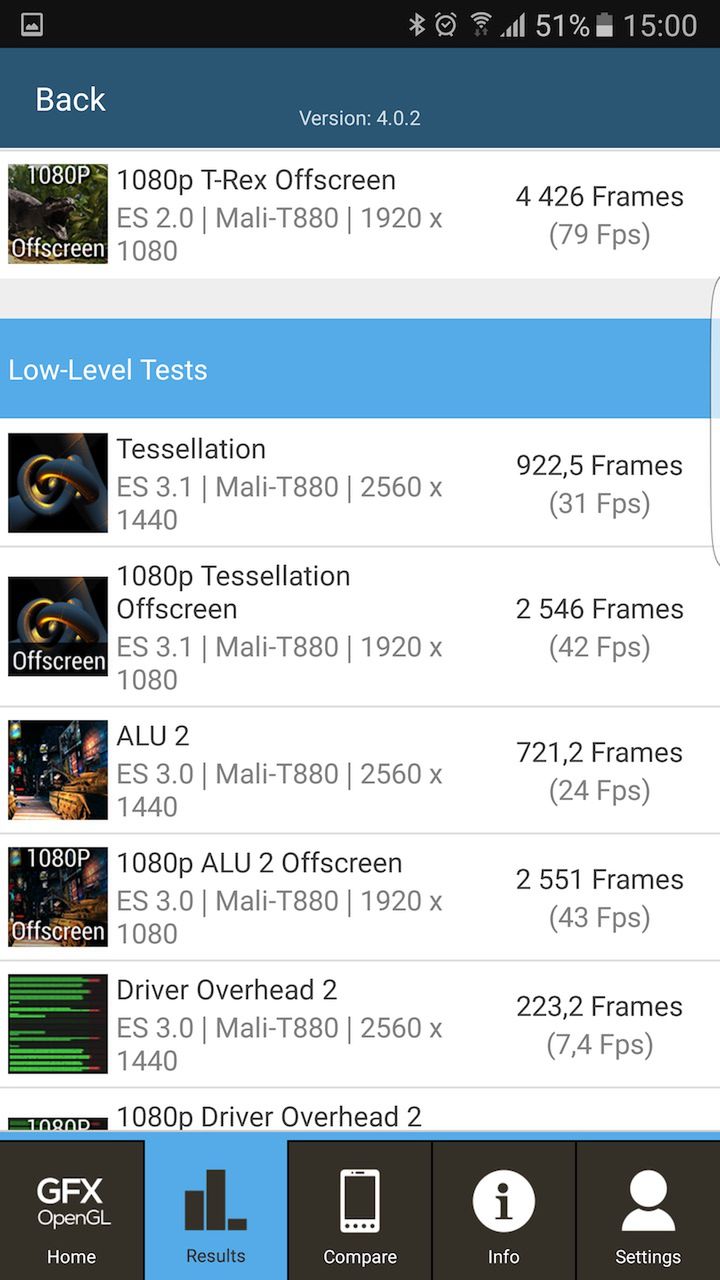Viewport: 720px width, 1280px height.
Task: View the Driver Overhead 2 ES 3.0 result
Action: (x=360, y=1024)
